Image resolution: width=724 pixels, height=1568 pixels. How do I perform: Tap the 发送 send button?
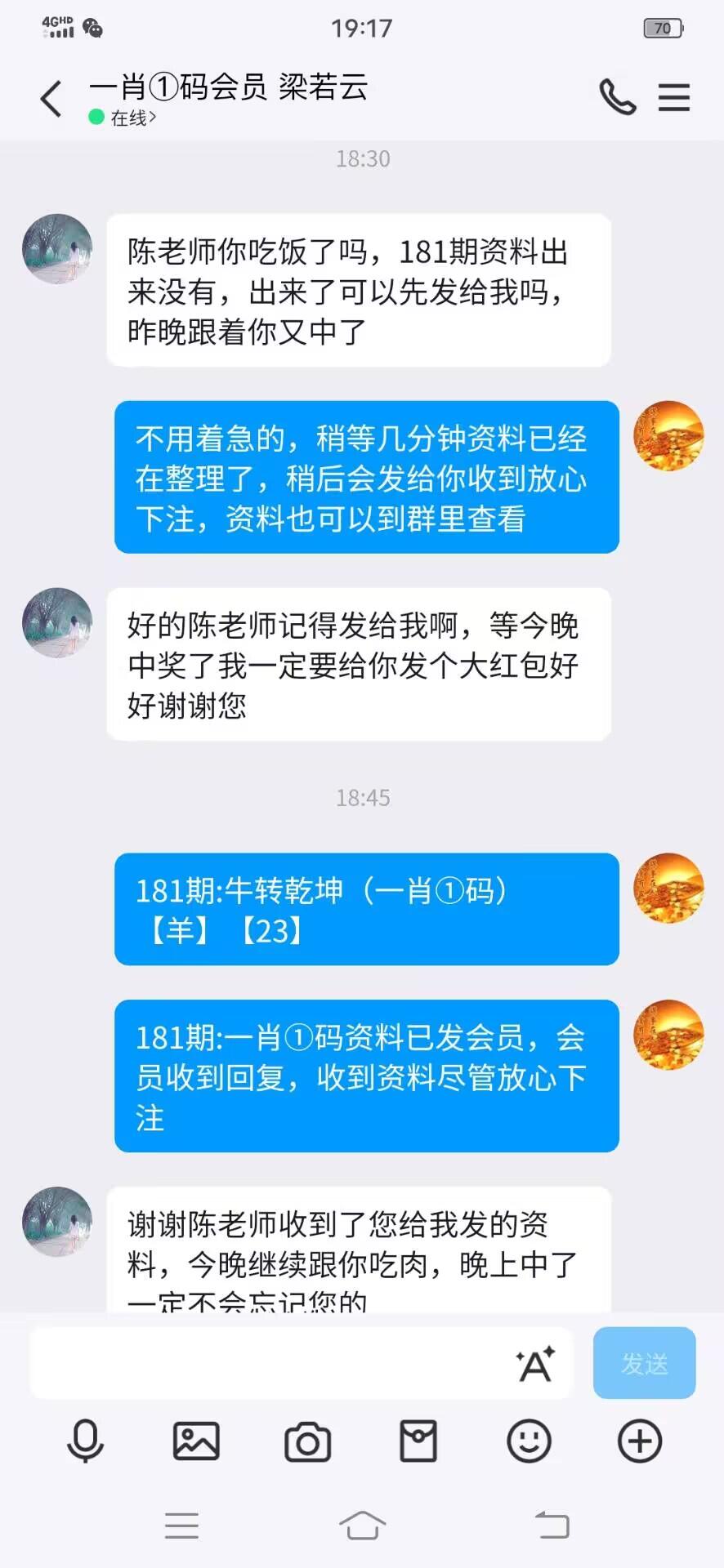pyautogui.click(x=644, y=1363)
